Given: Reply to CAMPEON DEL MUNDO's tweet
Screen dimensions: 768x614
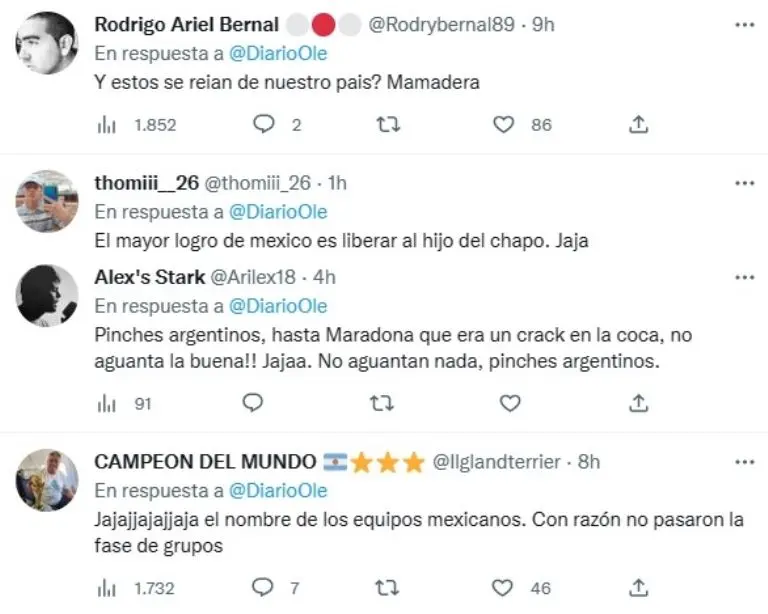Looking at the screenshot, I should 264,588.
